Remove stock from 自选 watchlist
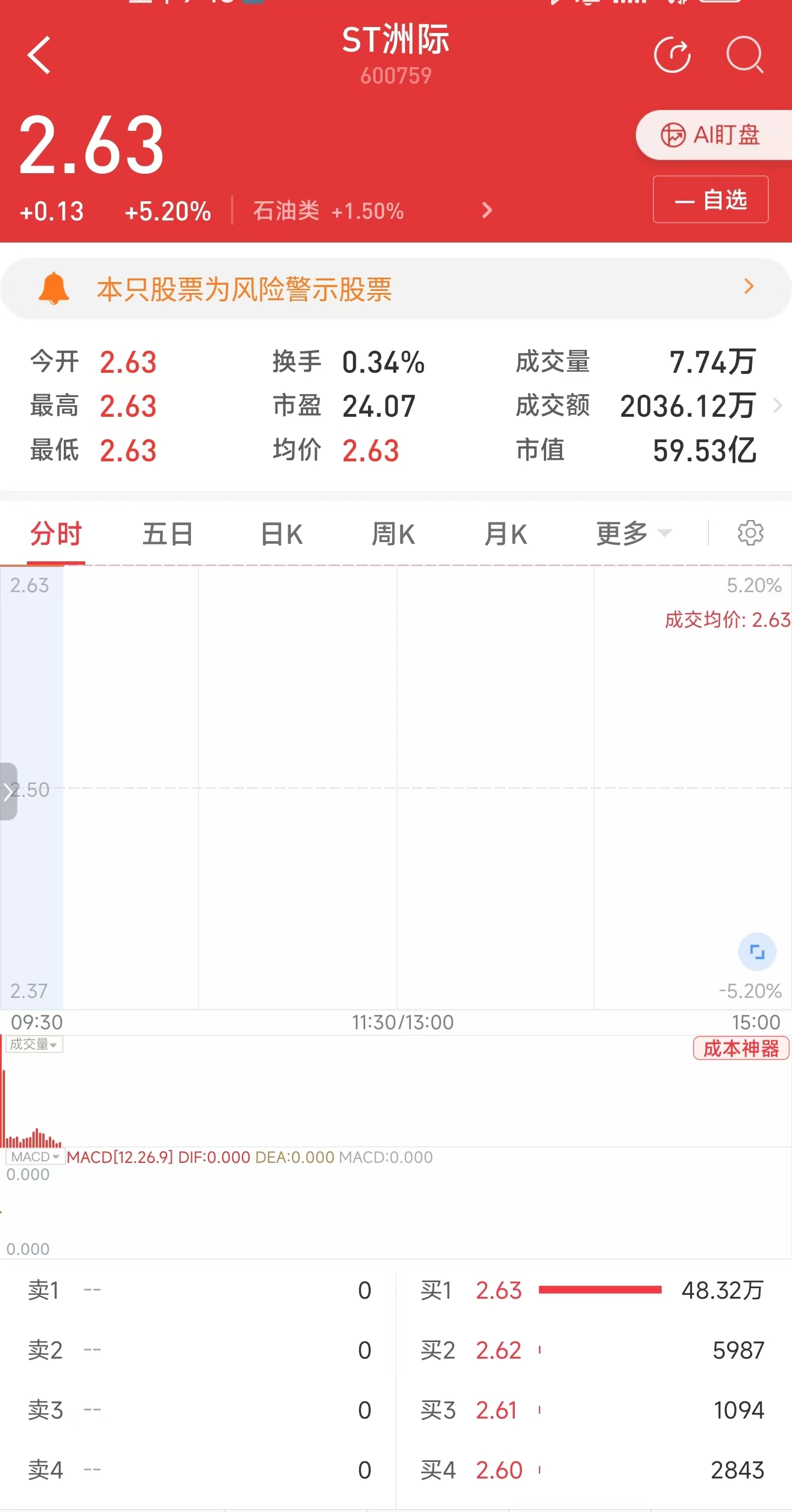 (x=711, y=200)
